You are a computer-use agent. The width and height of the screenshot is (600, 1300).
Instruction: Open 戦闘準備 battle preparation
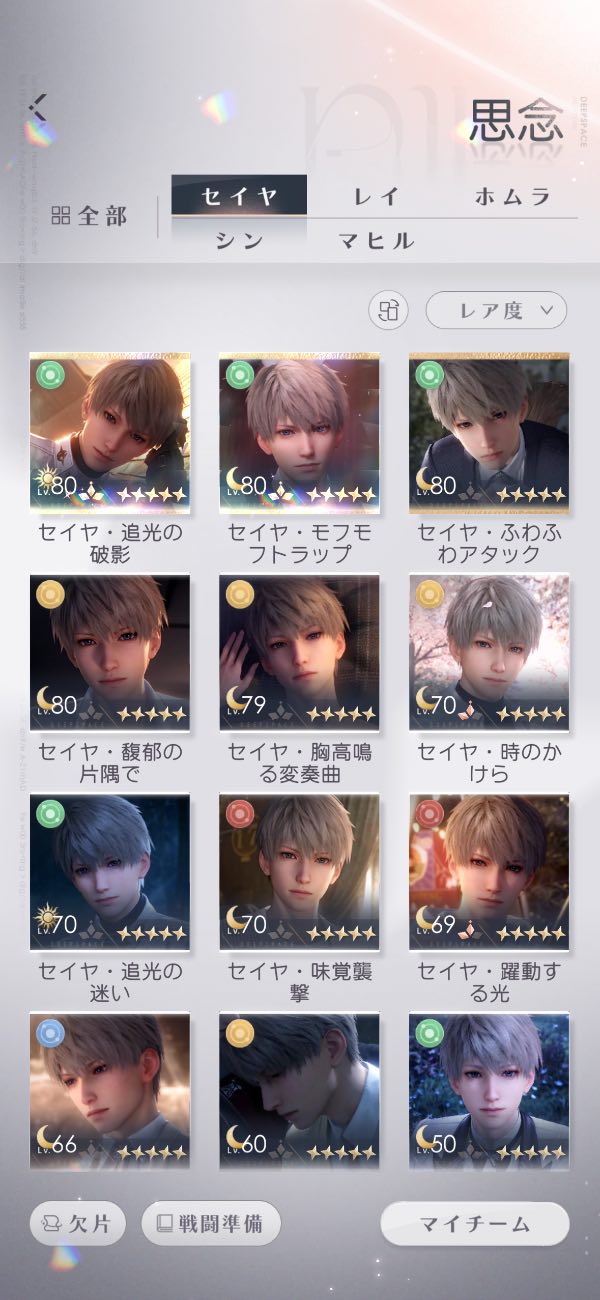click(211, 1224)
